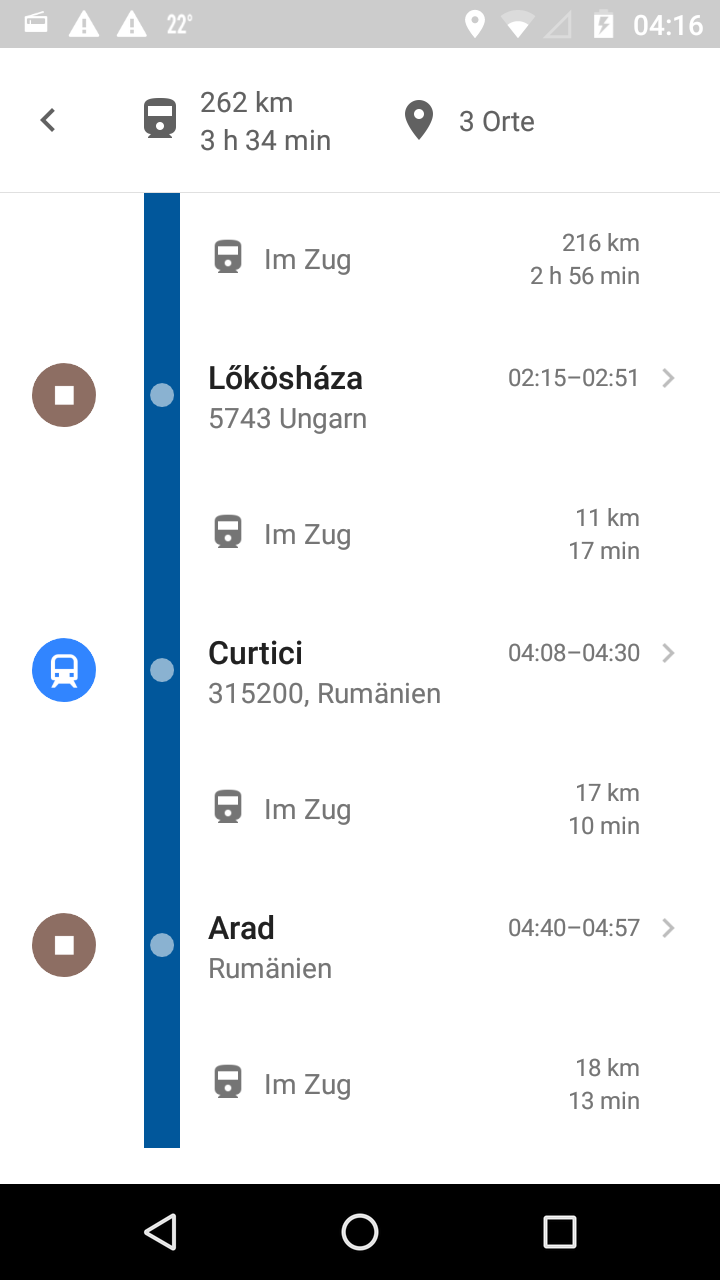
Task: Open the Lőkösháza stop details
Action: 360,397
